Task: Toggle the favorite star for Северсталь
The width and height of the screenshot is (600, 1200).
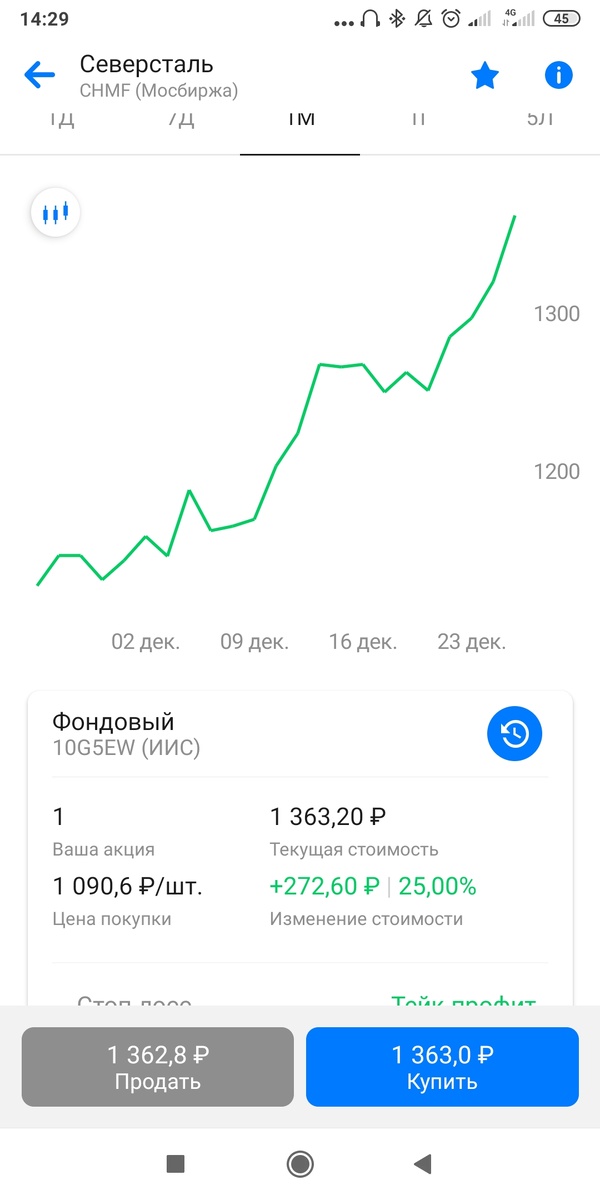Action: point(485,75)
